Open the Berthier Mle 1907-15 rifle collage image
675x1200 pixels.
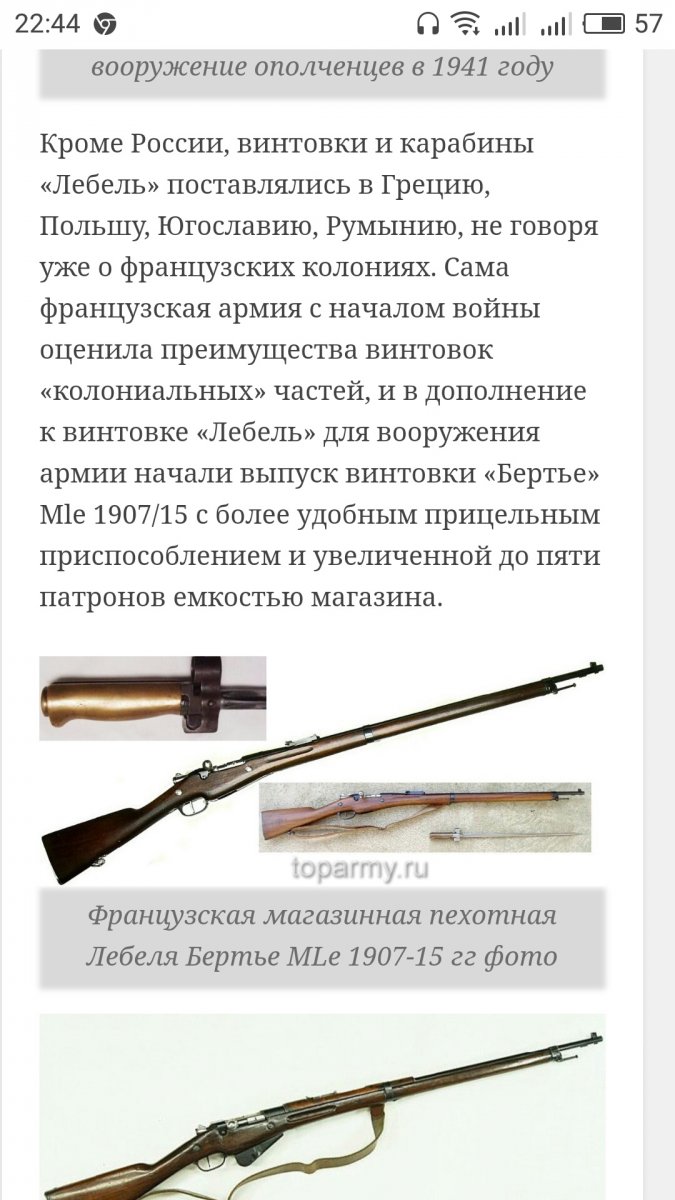coord(322,771)
